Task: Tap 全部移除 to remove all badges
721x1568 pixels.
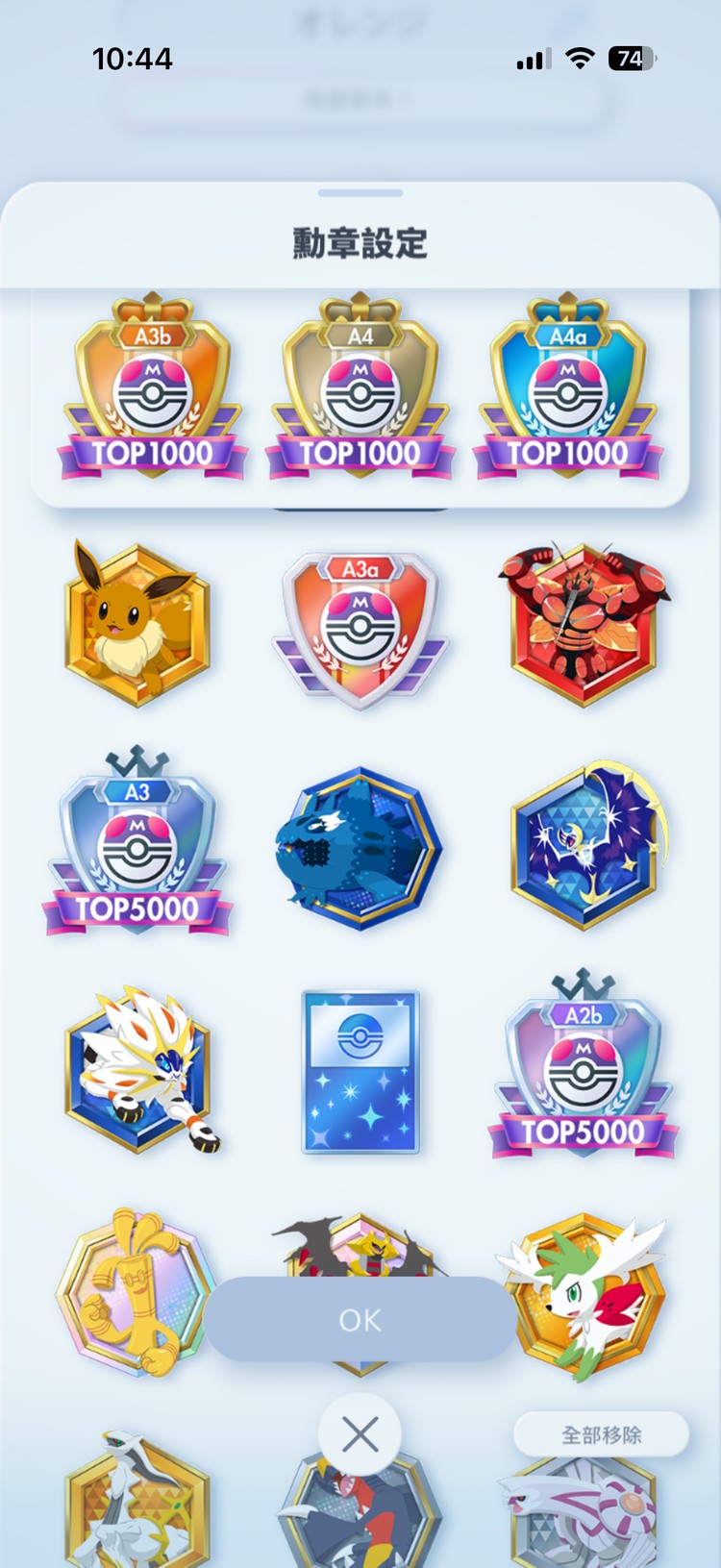Action: [601, 1434]
